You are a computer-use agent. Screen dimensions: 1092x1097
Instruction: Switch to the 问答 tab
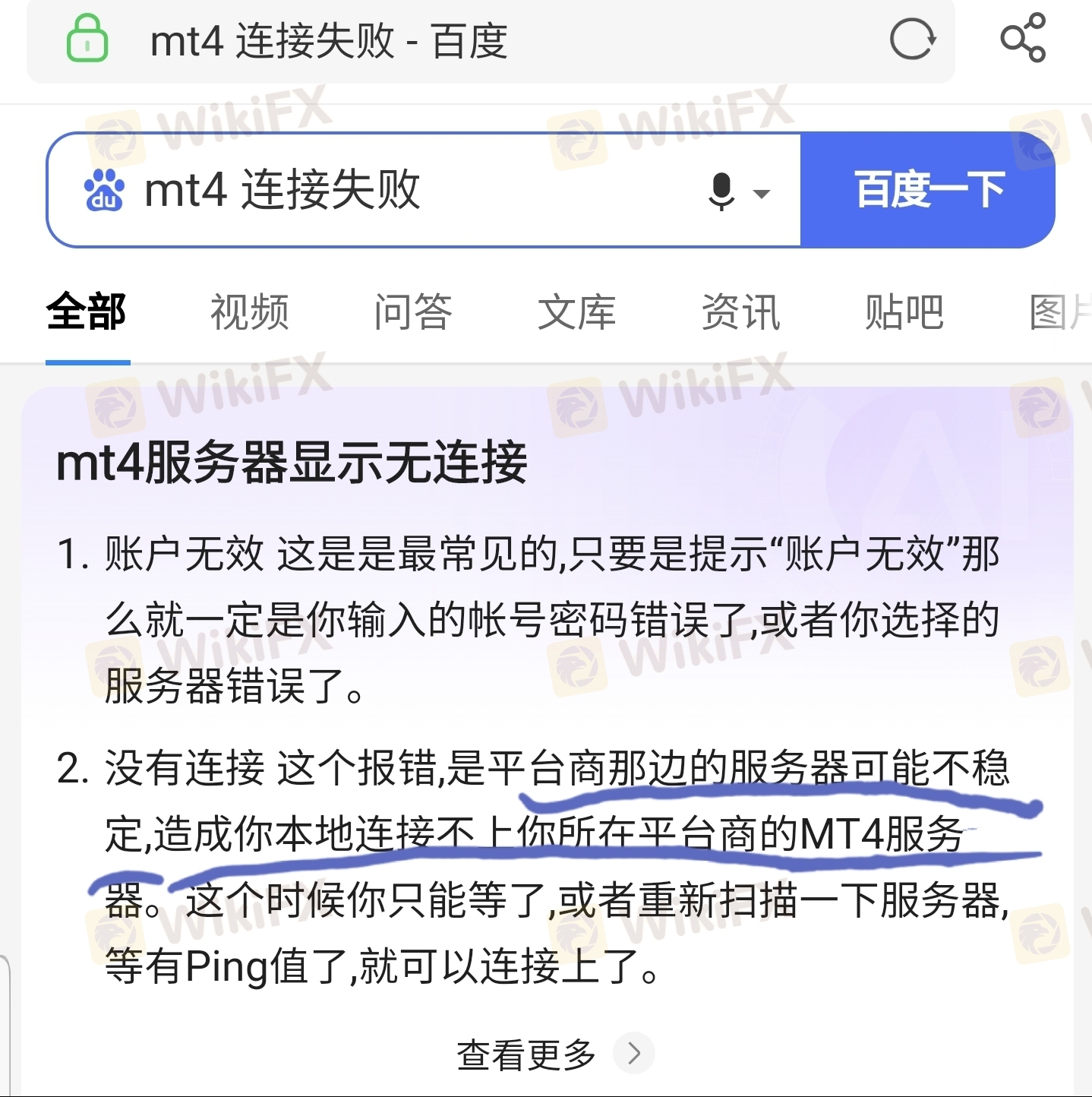point(413,312)
